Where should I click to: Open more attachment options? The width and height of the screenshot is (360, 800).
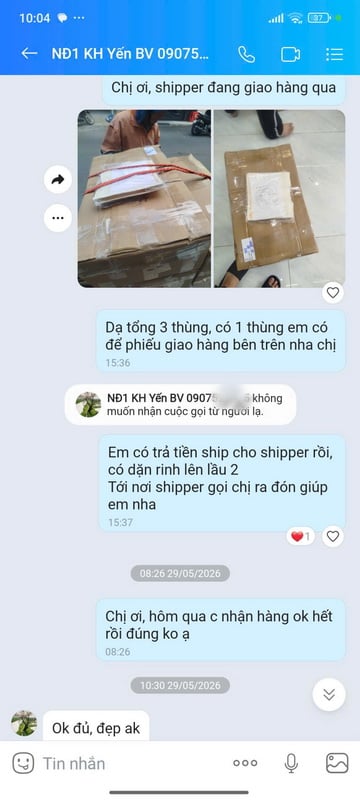(x=245, y=763)
